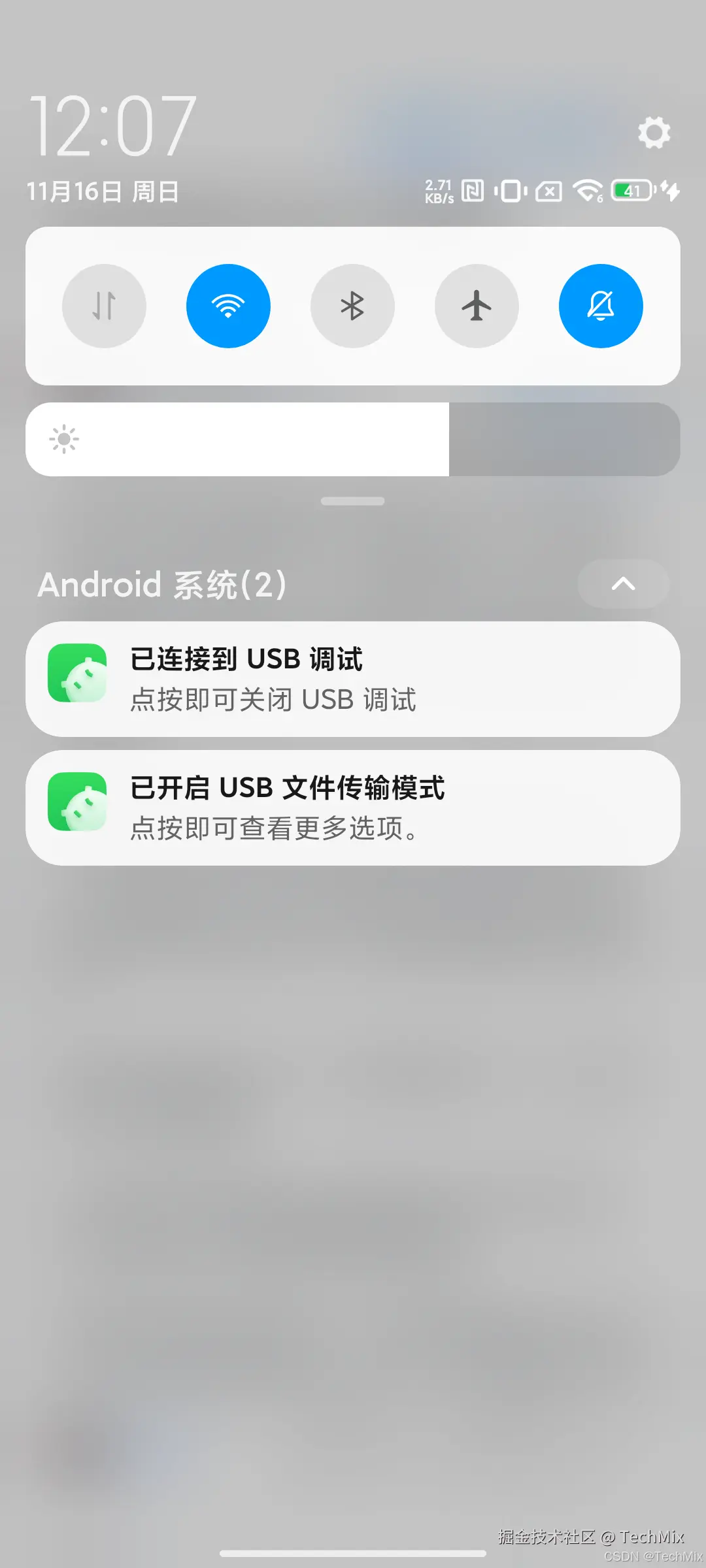This screenshot has width=706, height=1568.
Task: Tap the network speed indicator showing 2.71 KB/s
Action: tap(439, 191)
